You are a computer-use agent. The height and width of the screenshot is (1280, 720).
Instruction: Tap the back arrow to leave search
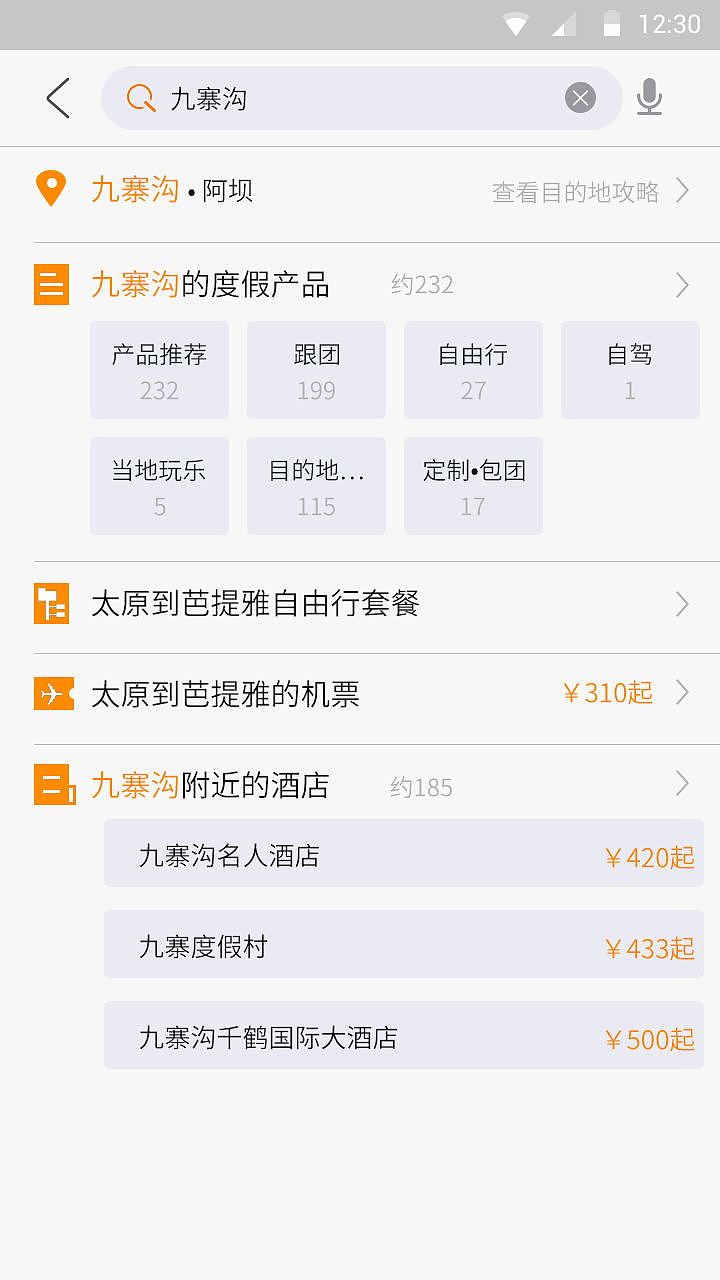pyautogui.click(x=57, y=97)
